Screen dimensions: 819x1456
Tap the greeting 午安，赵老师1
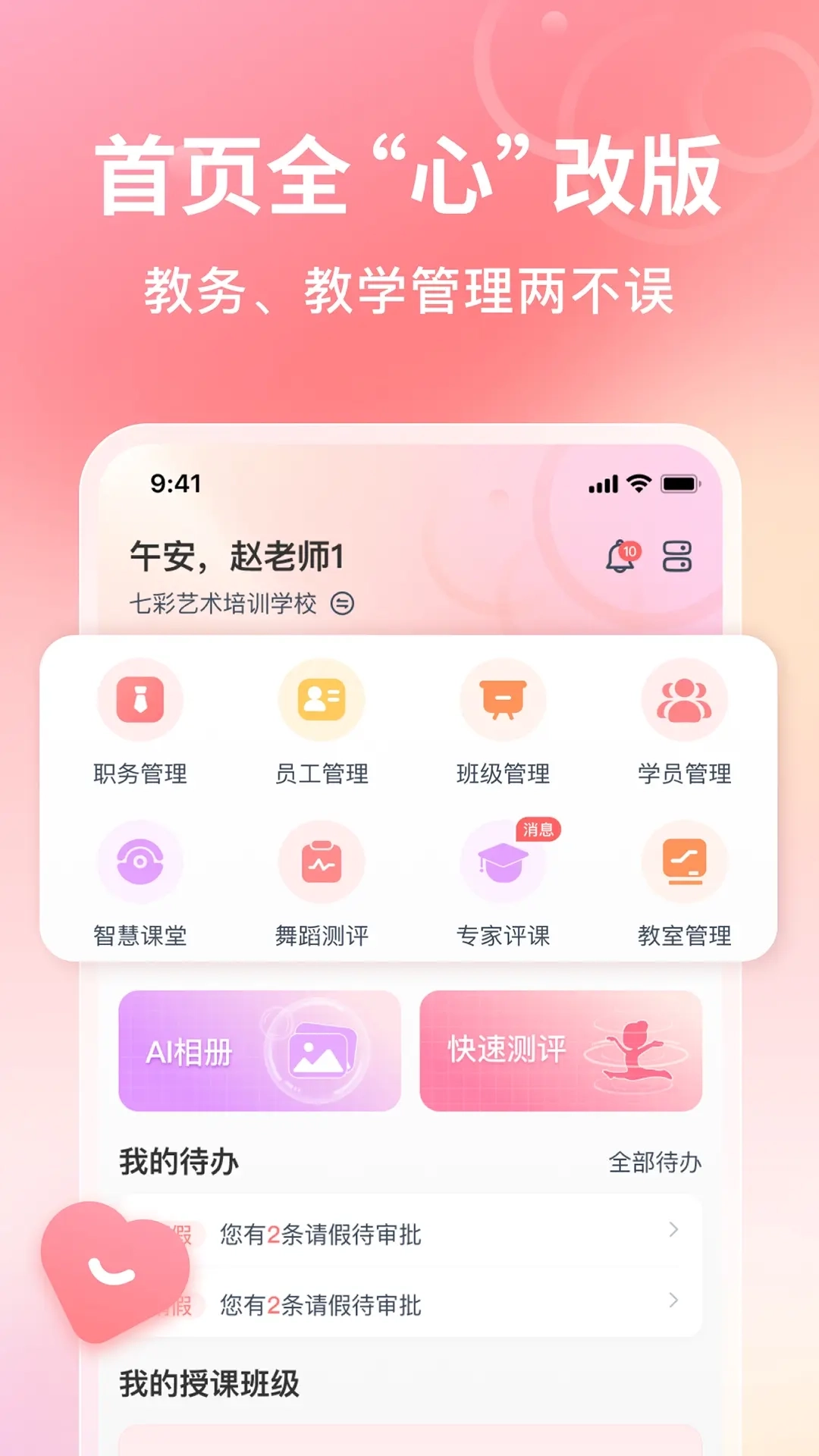point(235,556)
